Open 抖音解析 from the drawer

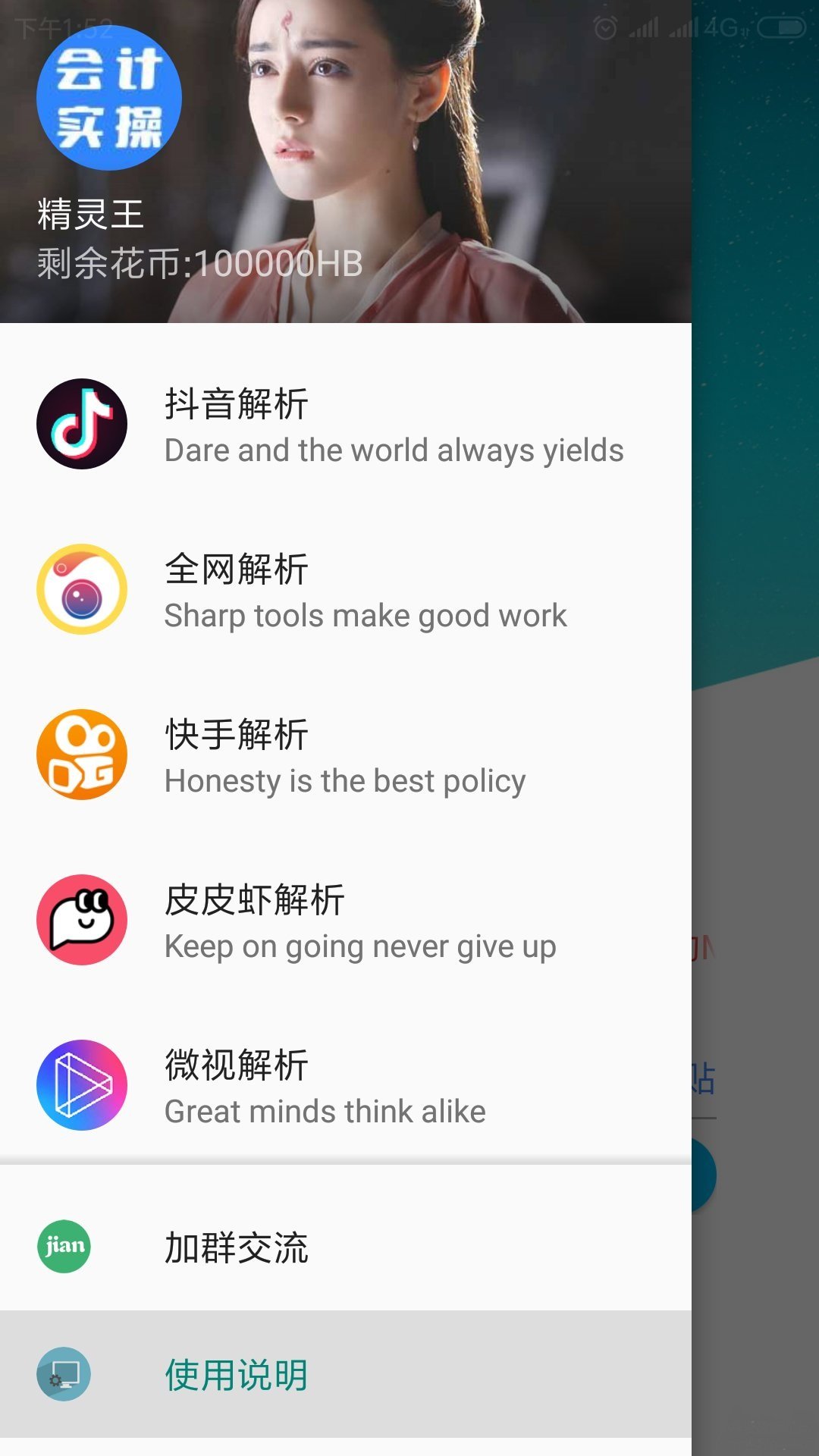pyautogui.click(x=345, y=425)
